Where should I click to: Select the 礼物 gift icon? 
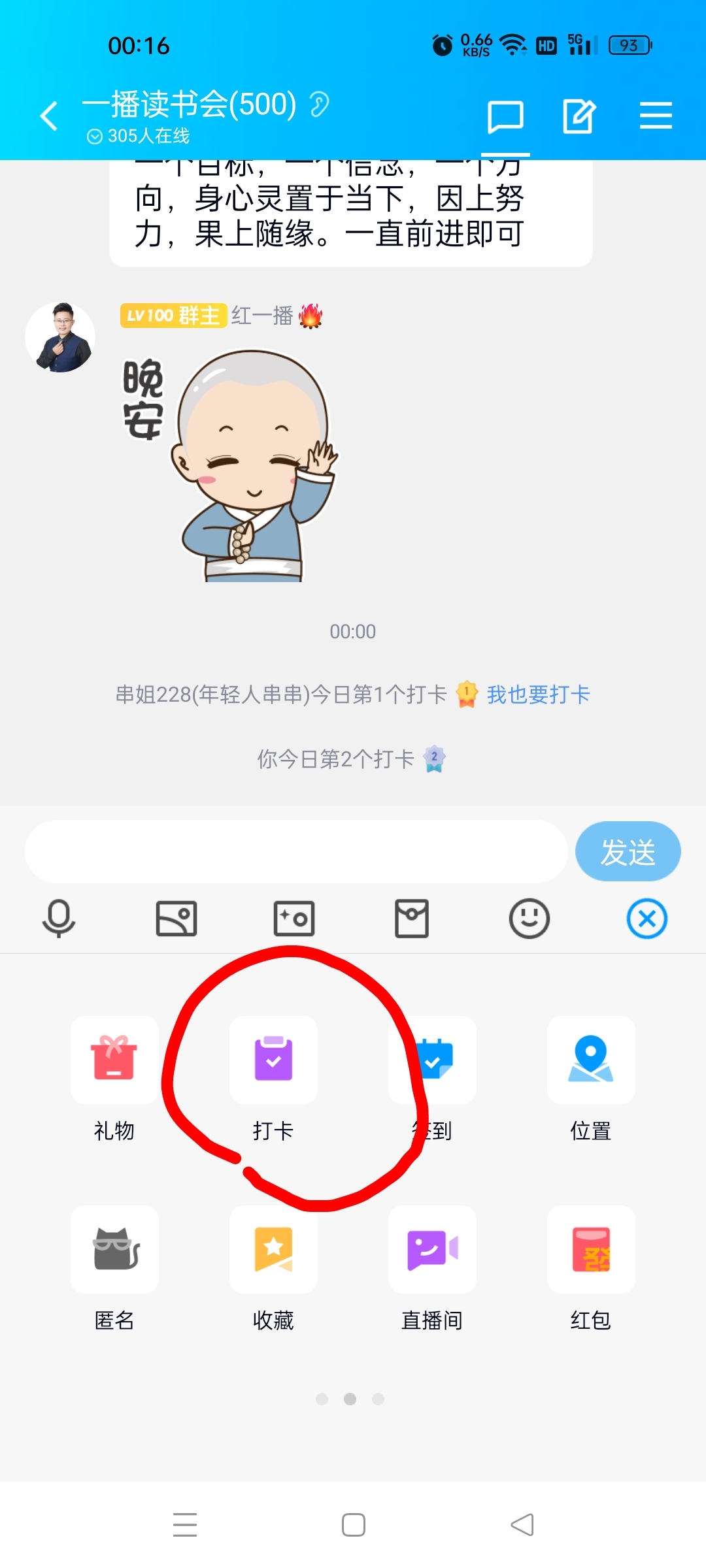click(114, 1060)
